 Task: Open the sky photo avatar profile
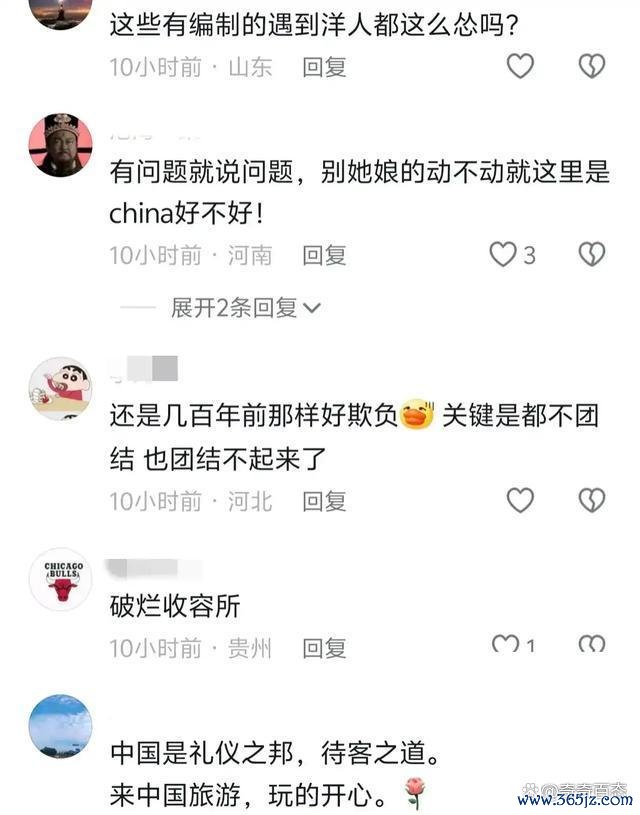coord(60,726)
